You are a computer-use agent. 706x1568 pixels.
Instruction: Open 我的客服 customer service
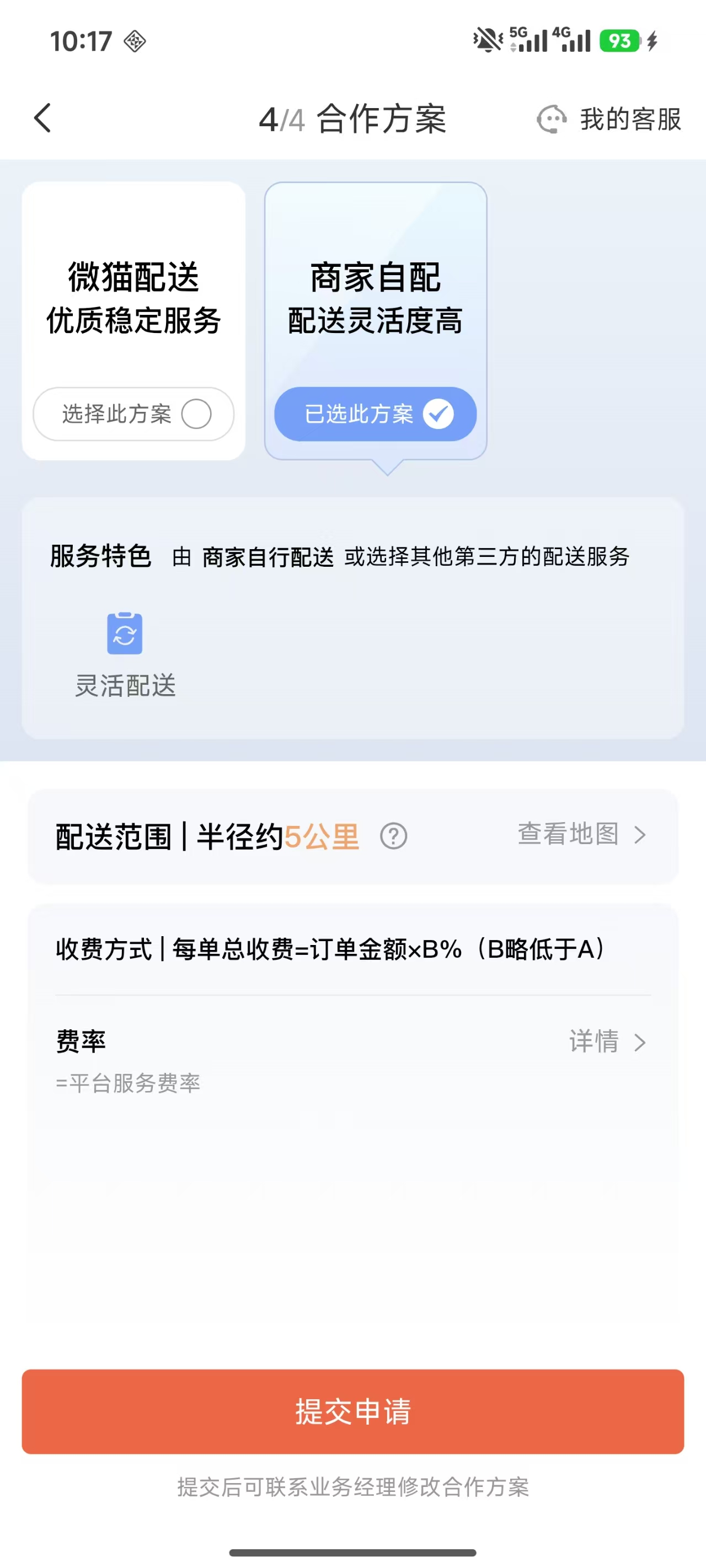(609, 119)
